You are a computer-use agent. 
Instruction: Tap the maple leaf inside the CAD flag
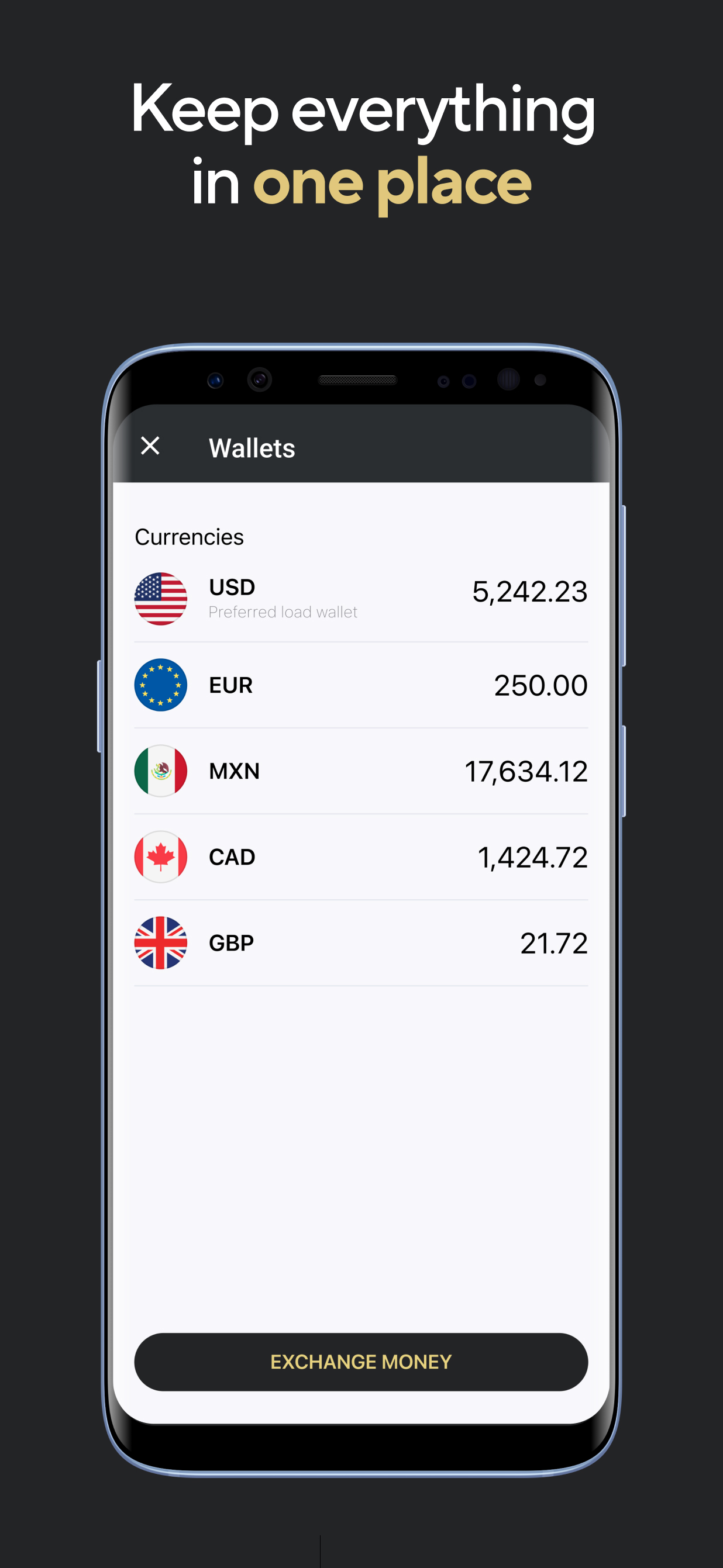[161, 856]
